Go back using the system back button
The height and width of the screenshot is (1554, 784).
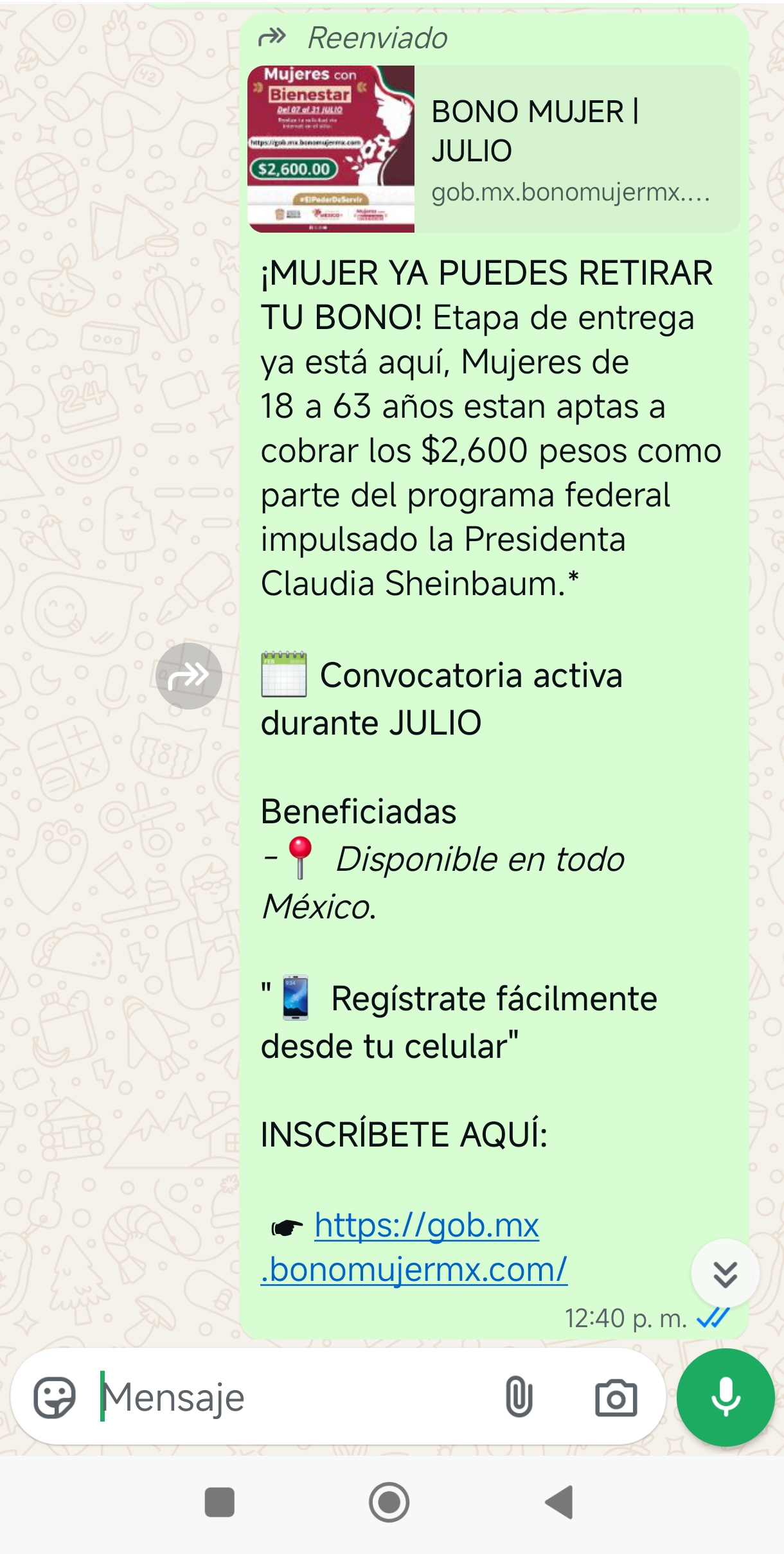pyautogui.click(x=559, y=1503)
